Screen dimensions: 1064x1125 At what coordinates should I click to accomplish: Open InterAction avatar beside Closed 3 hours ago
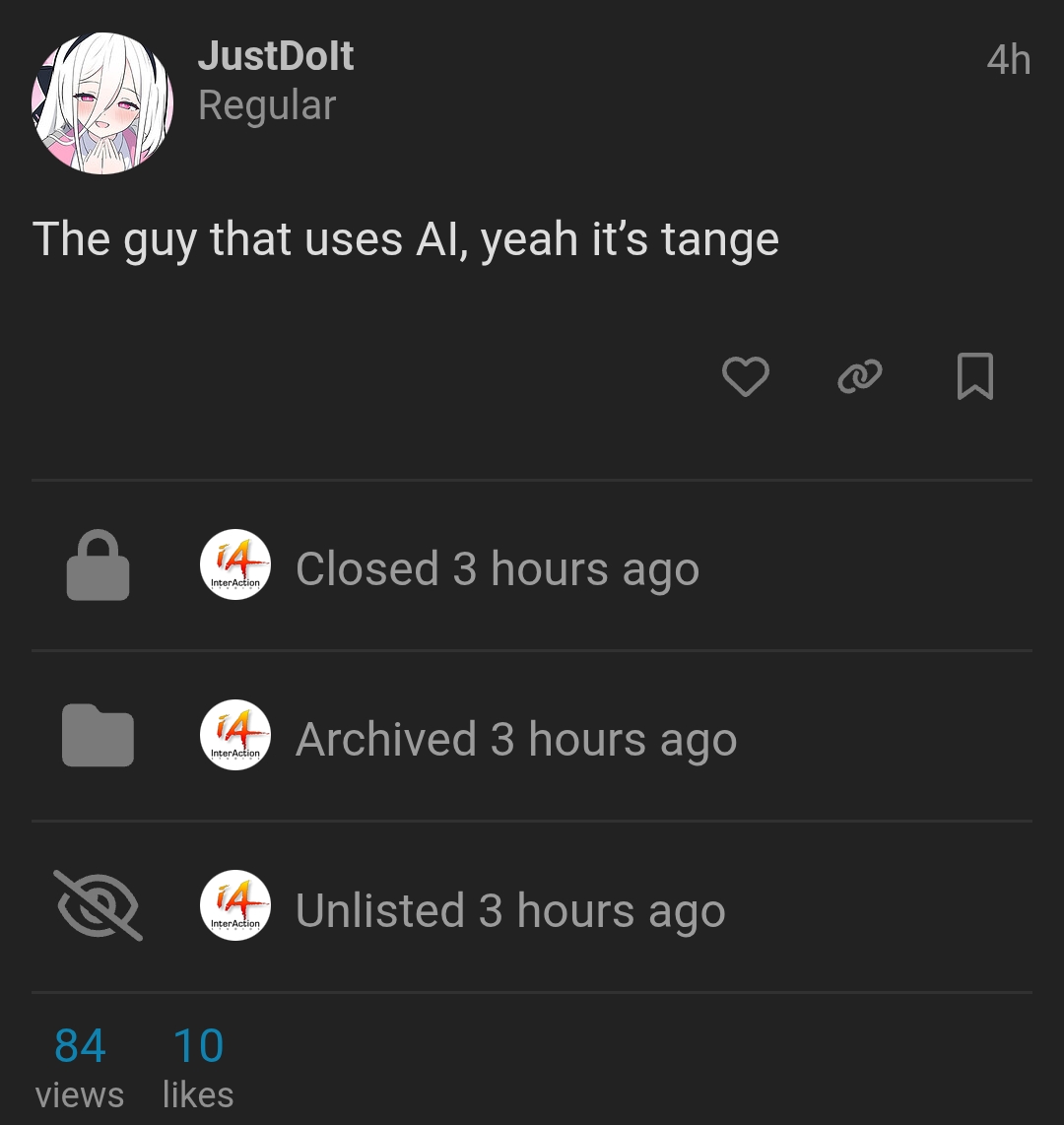point(235,565)
